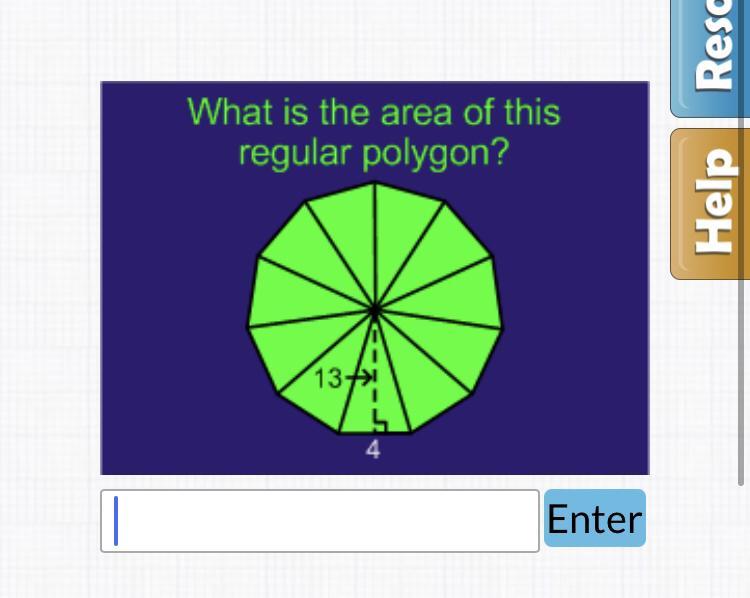The width and height of the screenshot is (750, 598).
Task: Tap the answer input field
Action: (x=320, y=520)
